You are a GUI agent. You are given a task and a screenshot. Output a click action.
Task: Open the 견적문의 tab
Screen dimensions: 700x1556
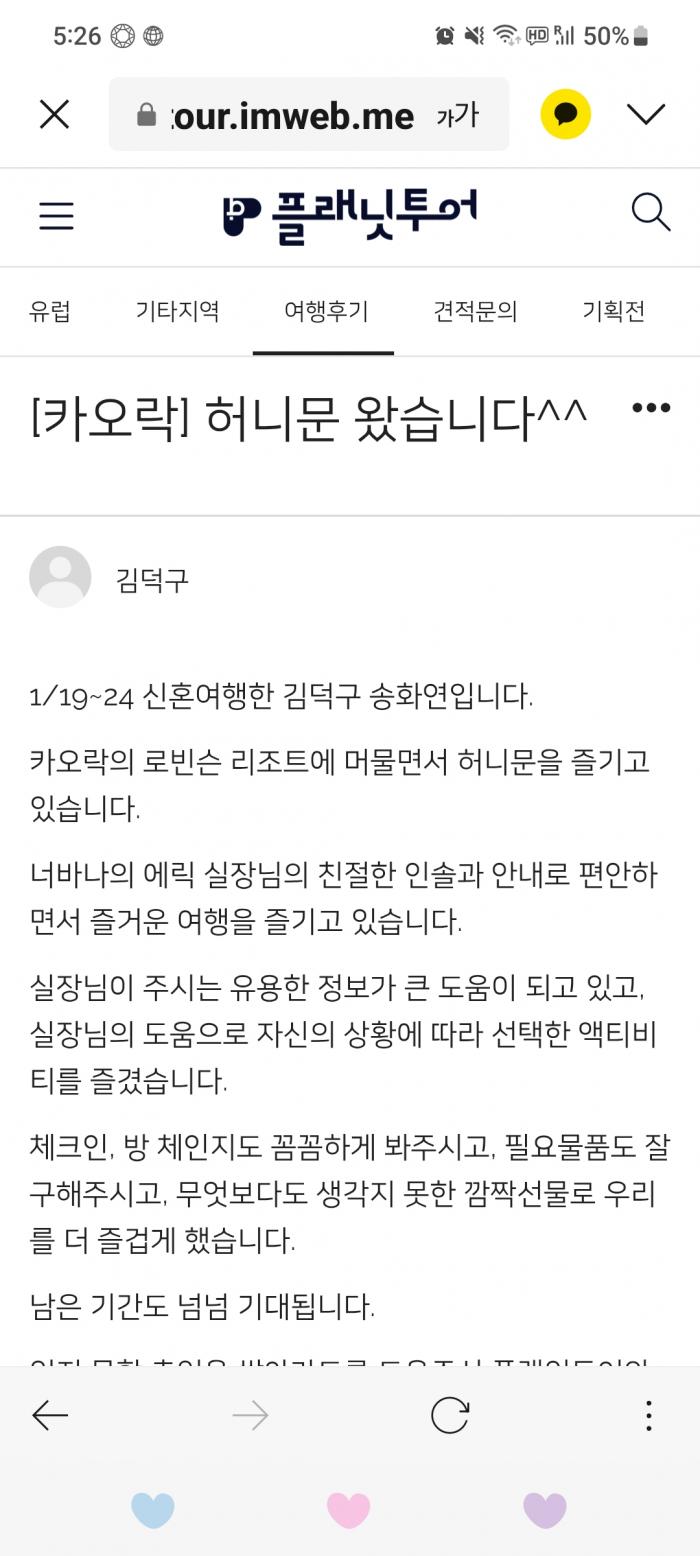475,311
